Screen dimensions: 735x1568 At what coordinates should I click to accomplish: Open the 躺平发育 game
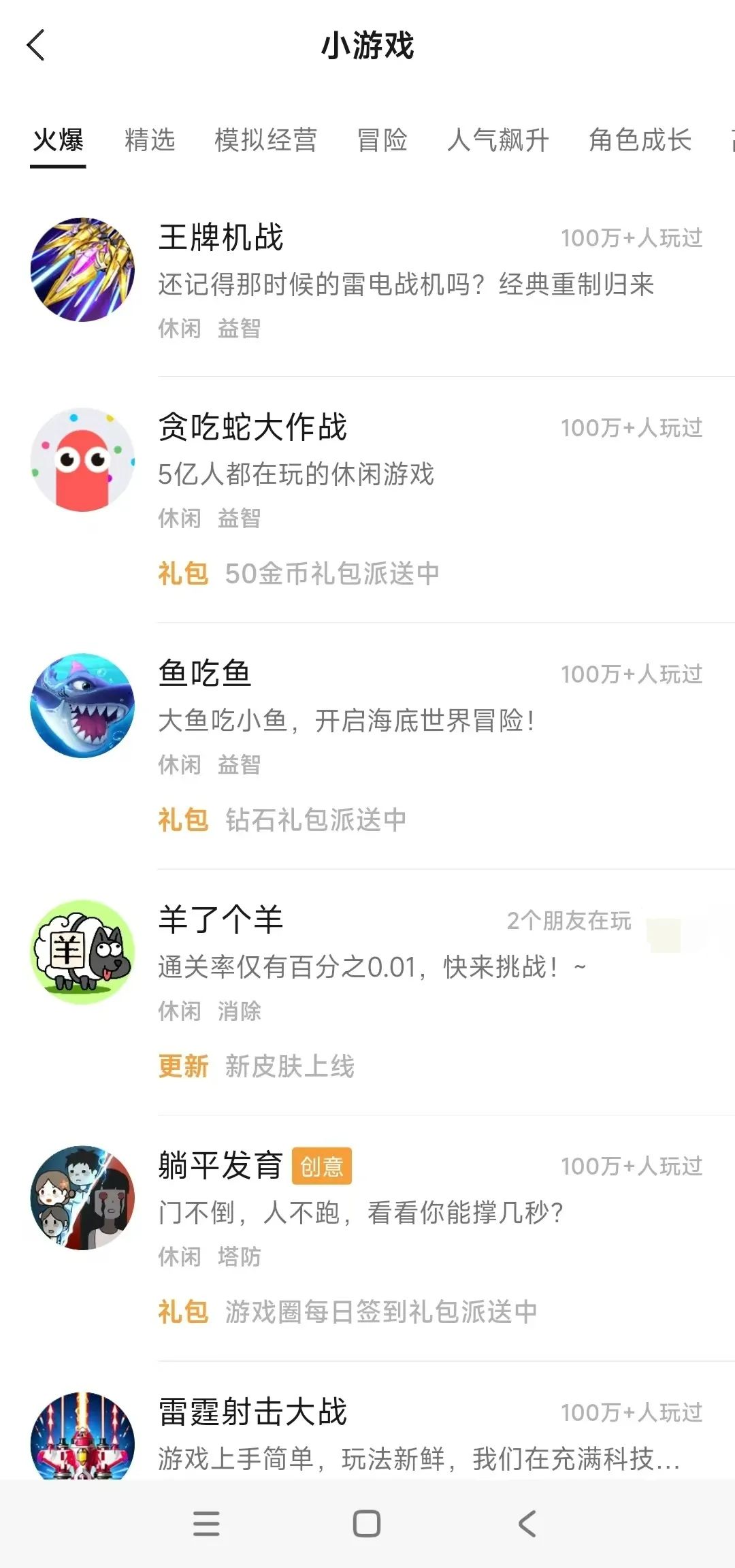click(220, 1166)
